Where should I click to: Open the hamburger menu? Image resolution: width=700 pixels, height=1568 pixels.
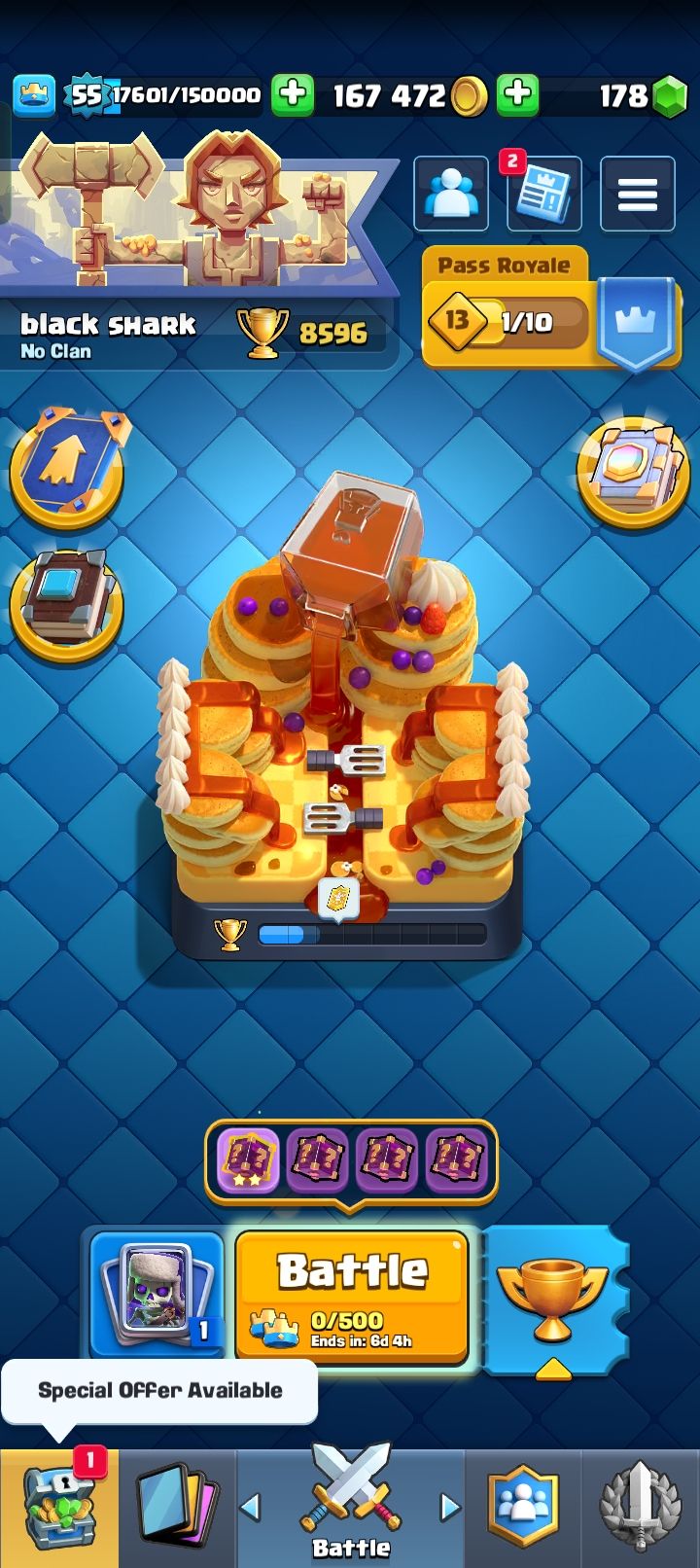point(637,194)
